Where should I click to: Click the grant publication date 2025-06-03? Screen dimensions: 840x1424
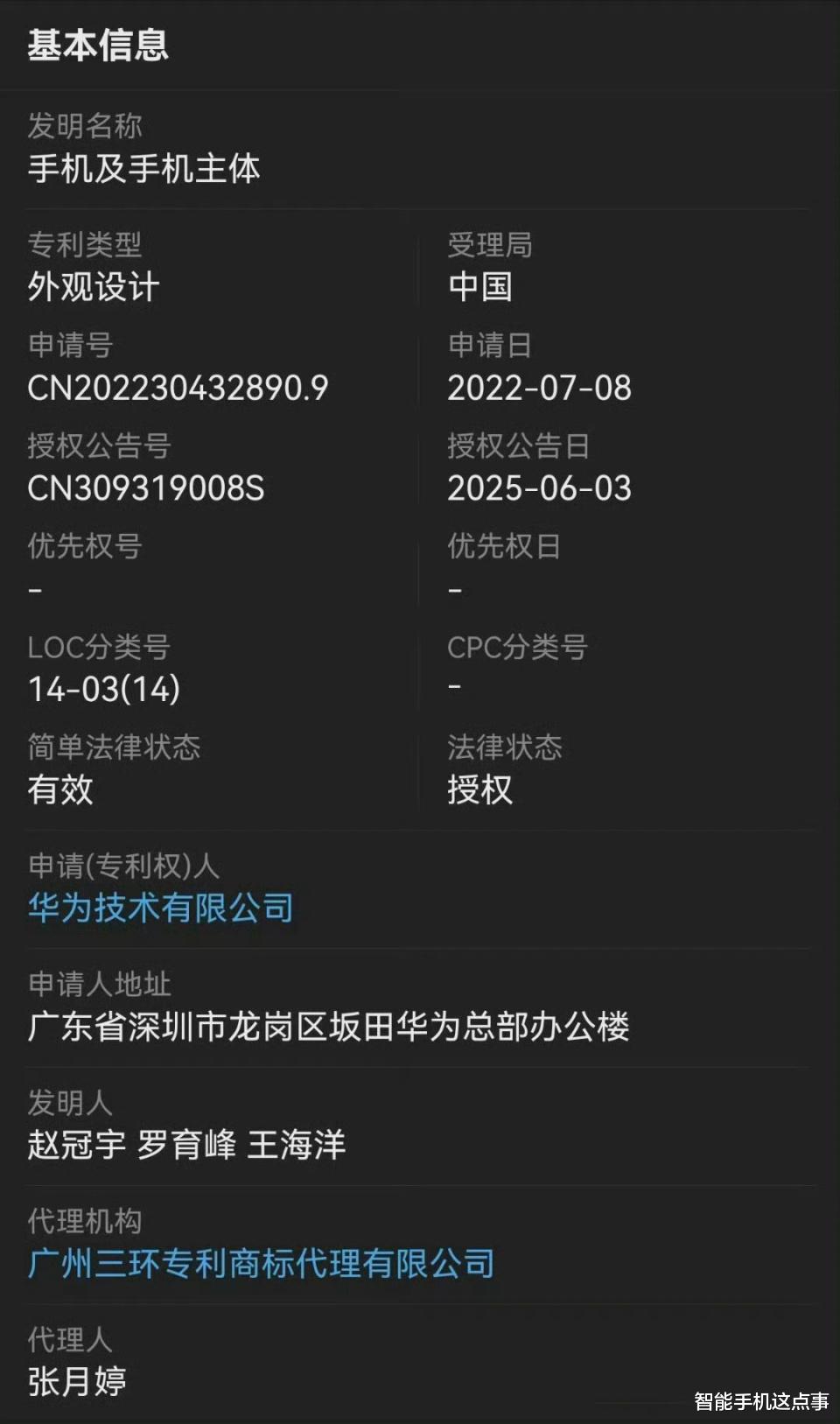539,488
